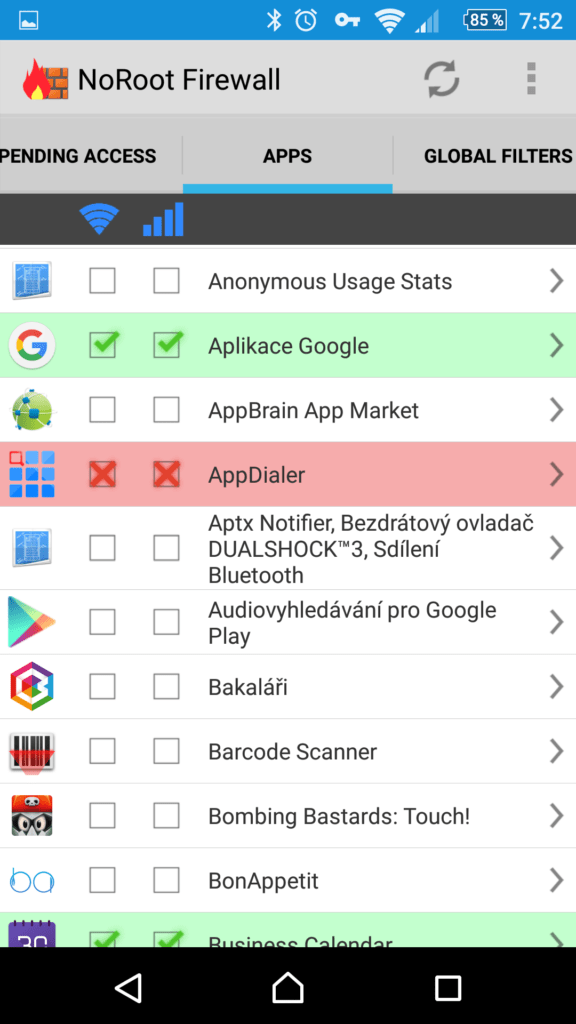Toggle the Wi-Fi checkbox for Anonymous Usage Stats
Screen dimensions: 576x1024
(x=103, y=281)
